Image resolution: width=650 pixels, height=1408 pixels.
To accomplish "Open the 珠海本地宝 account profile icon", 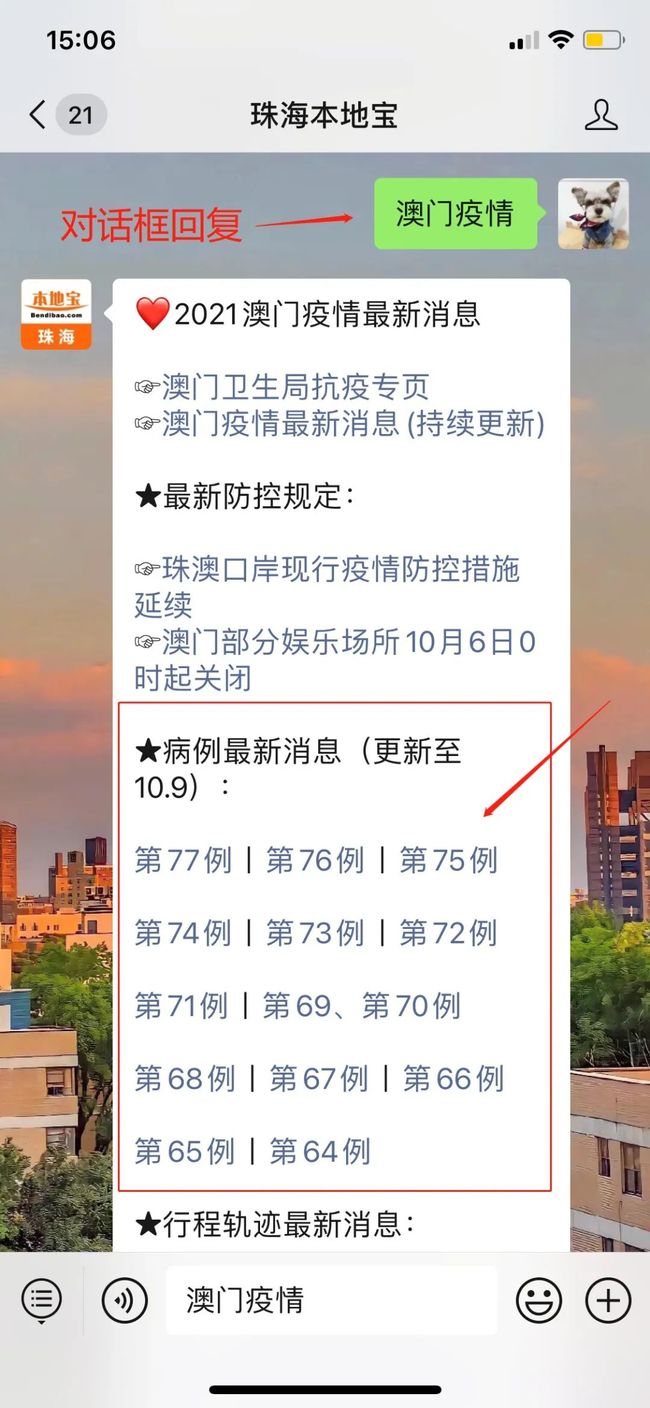I will click(600, 115).
